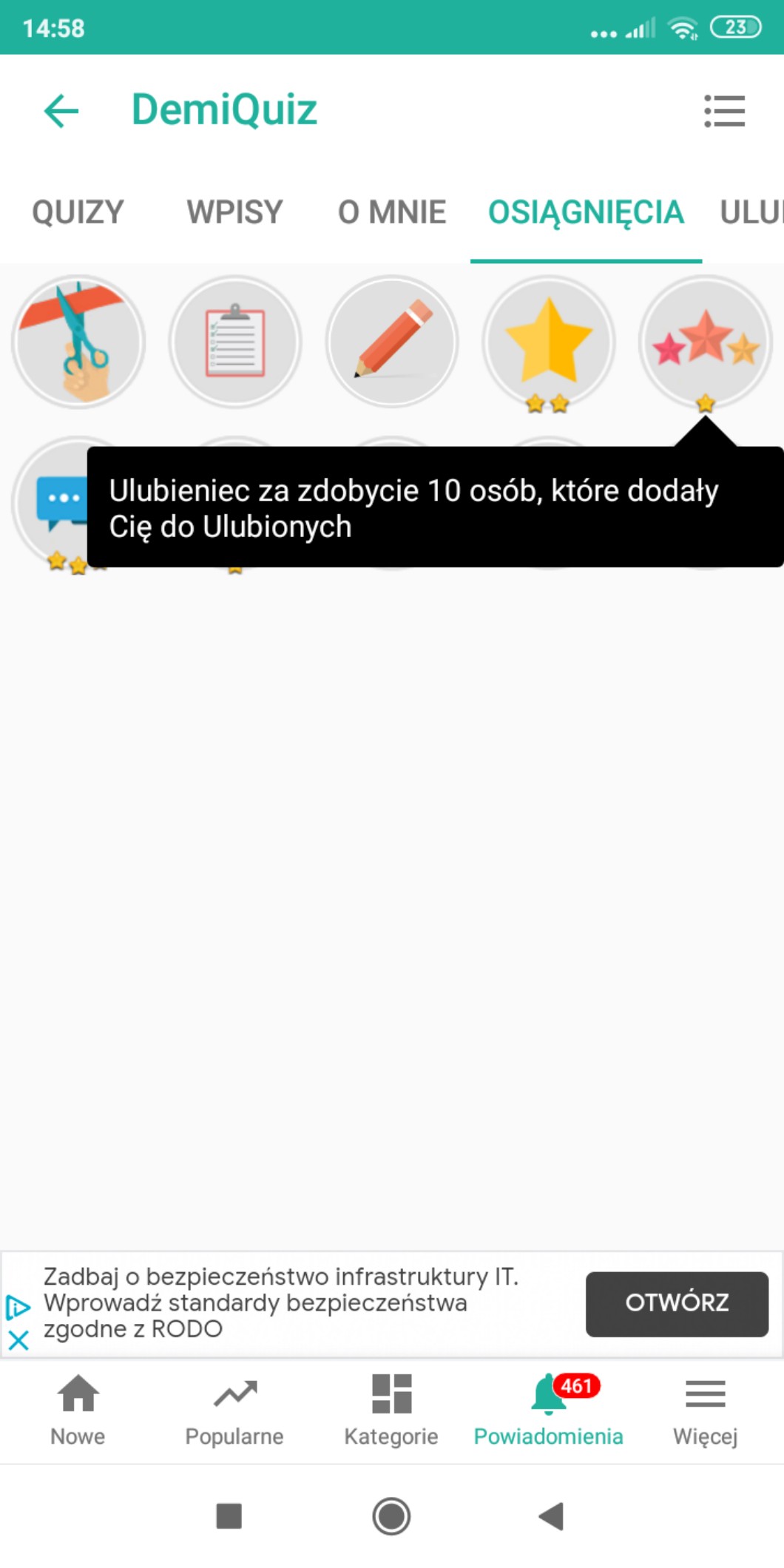Open the Więcej menu

(x=705, y=1410)
